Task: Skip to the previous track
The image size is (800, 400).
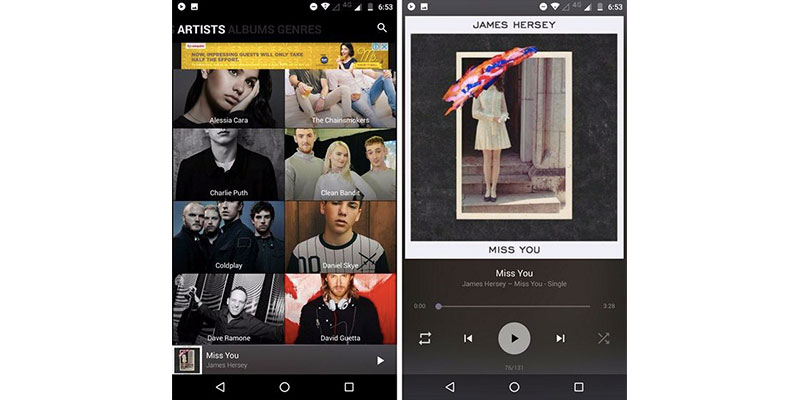Action: (x=468, y=338)
